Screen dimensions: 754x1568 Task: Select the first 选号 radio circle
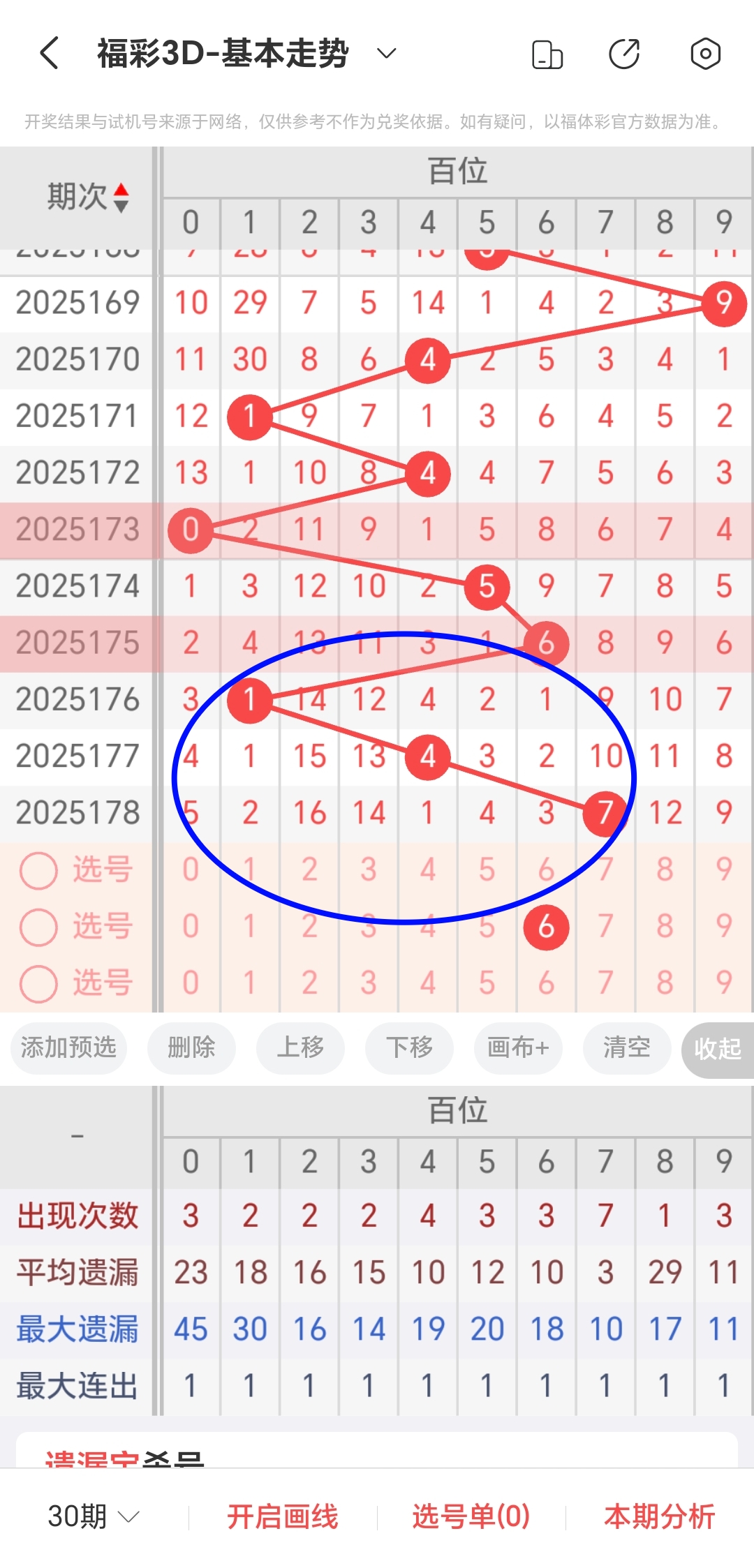[x=39, y=870]
